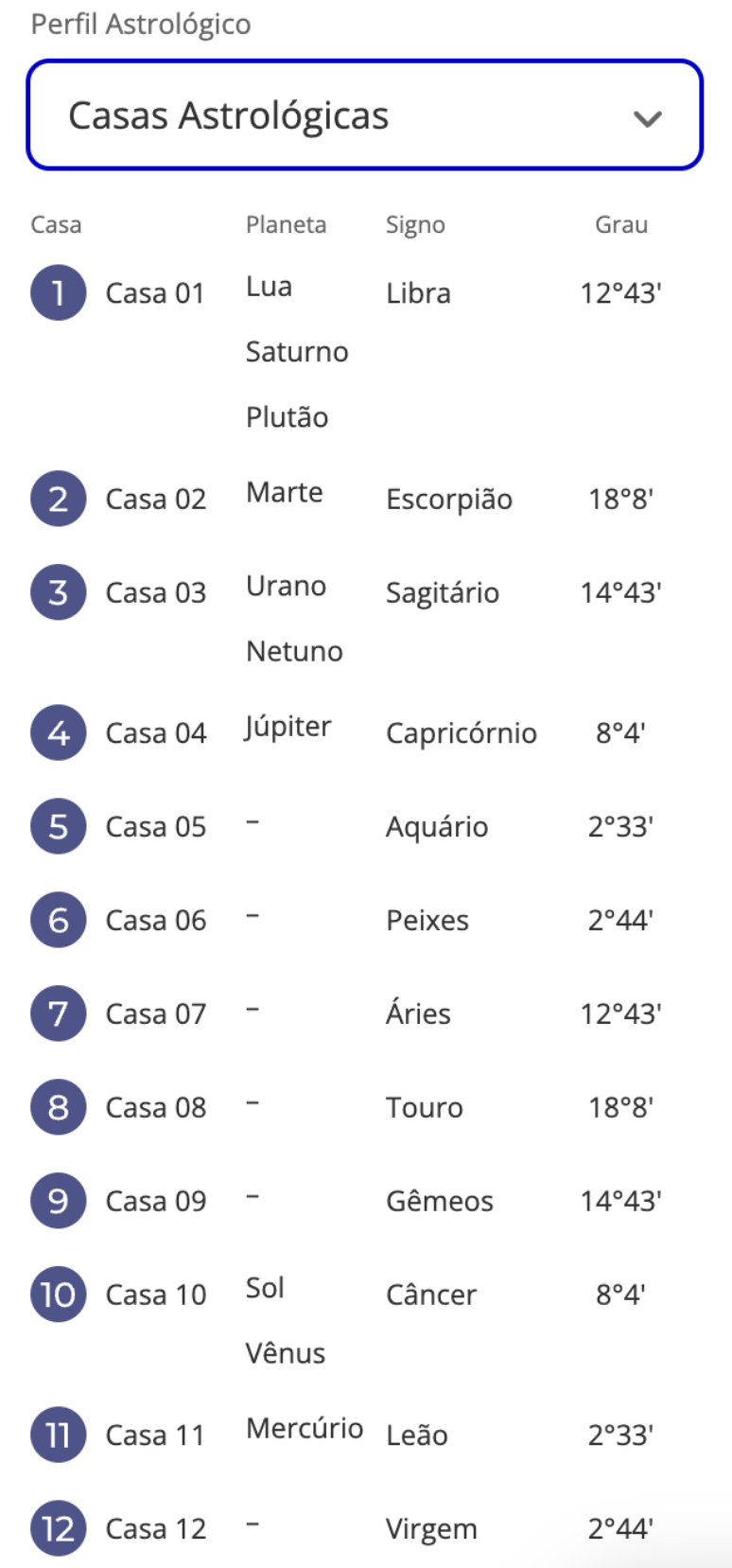Expand the Casas Astrológicas dropdown
Screen dimensions: 732x1568
(365, 115)
